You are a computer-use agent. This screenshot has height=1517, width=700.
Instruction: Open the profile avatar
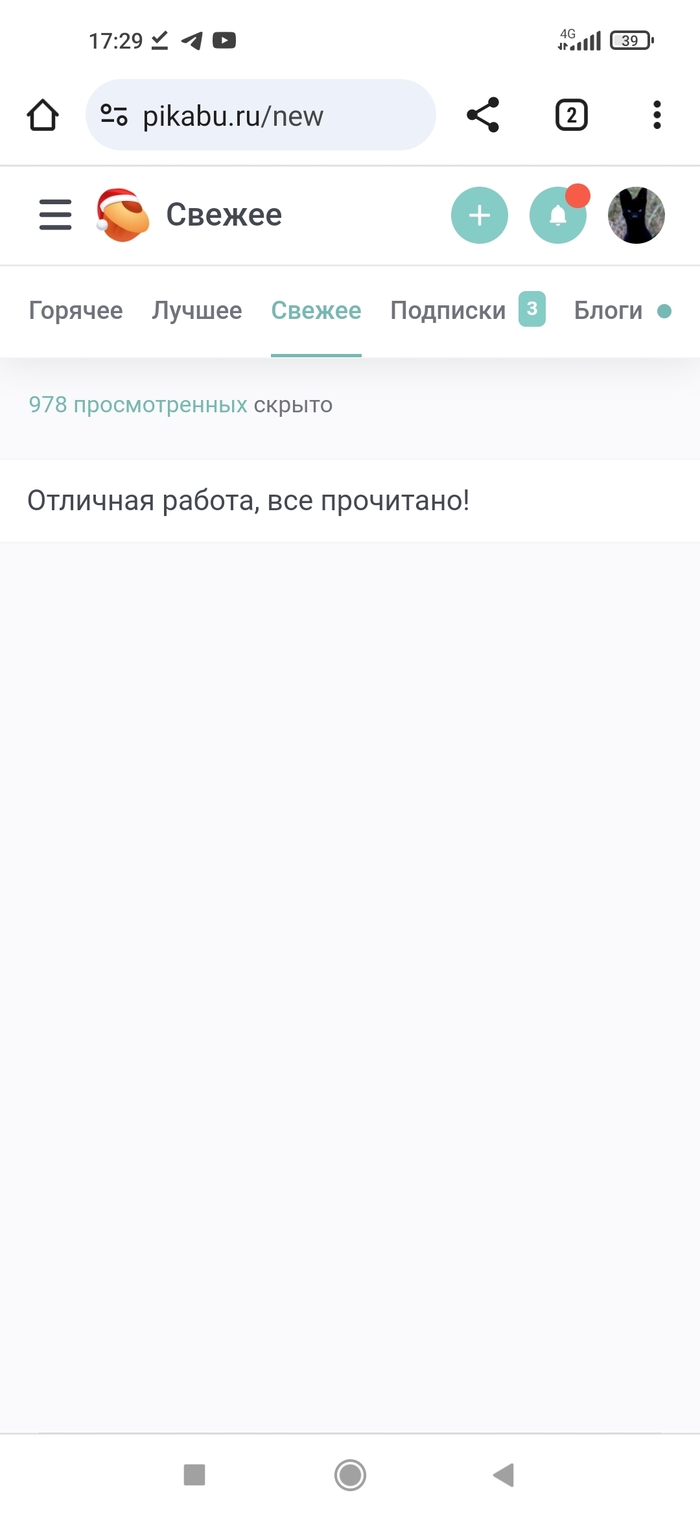pos(636,216)
